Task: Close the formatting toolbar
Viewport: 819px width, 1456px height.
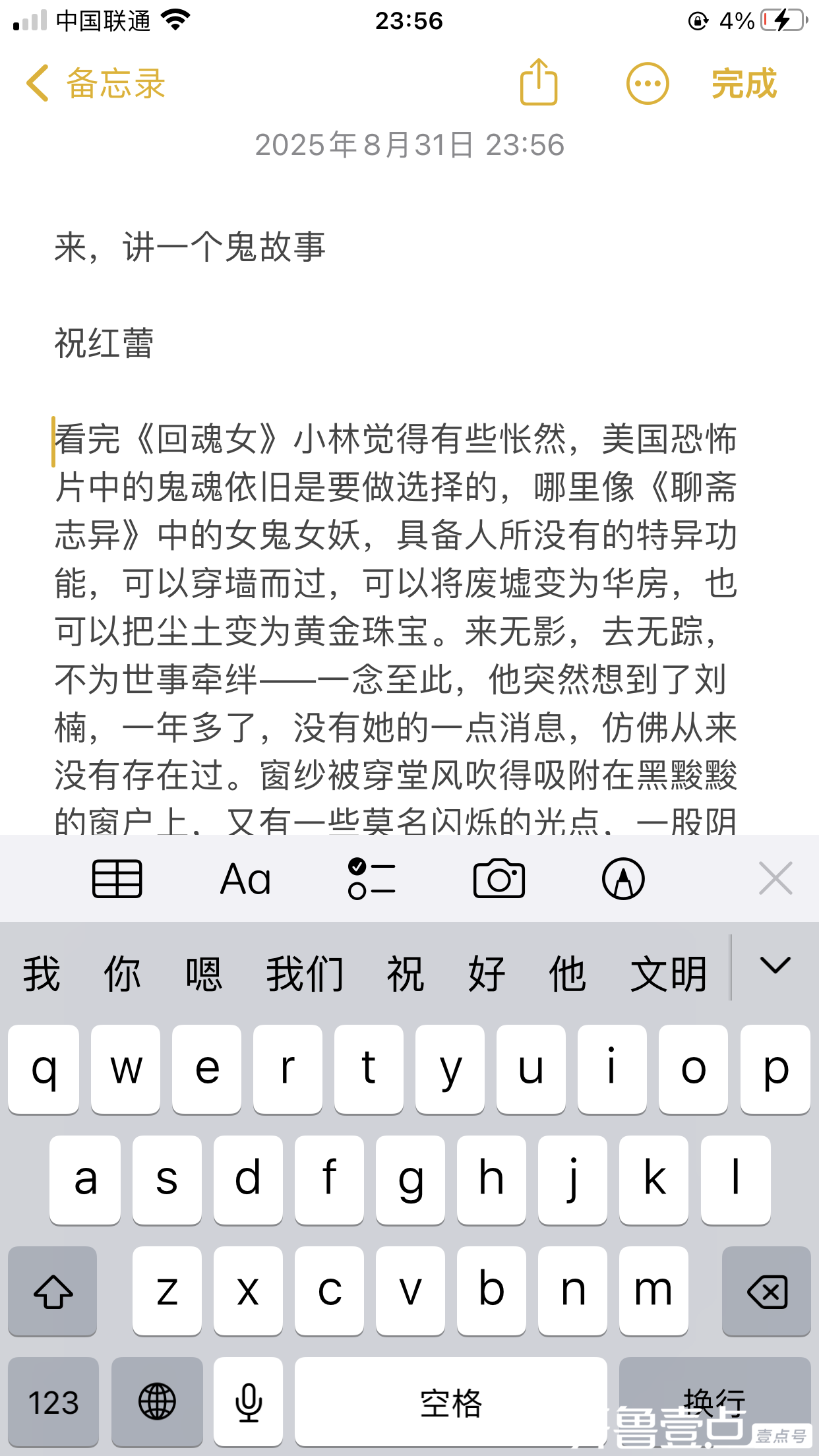Action: (x=775, y=879)
